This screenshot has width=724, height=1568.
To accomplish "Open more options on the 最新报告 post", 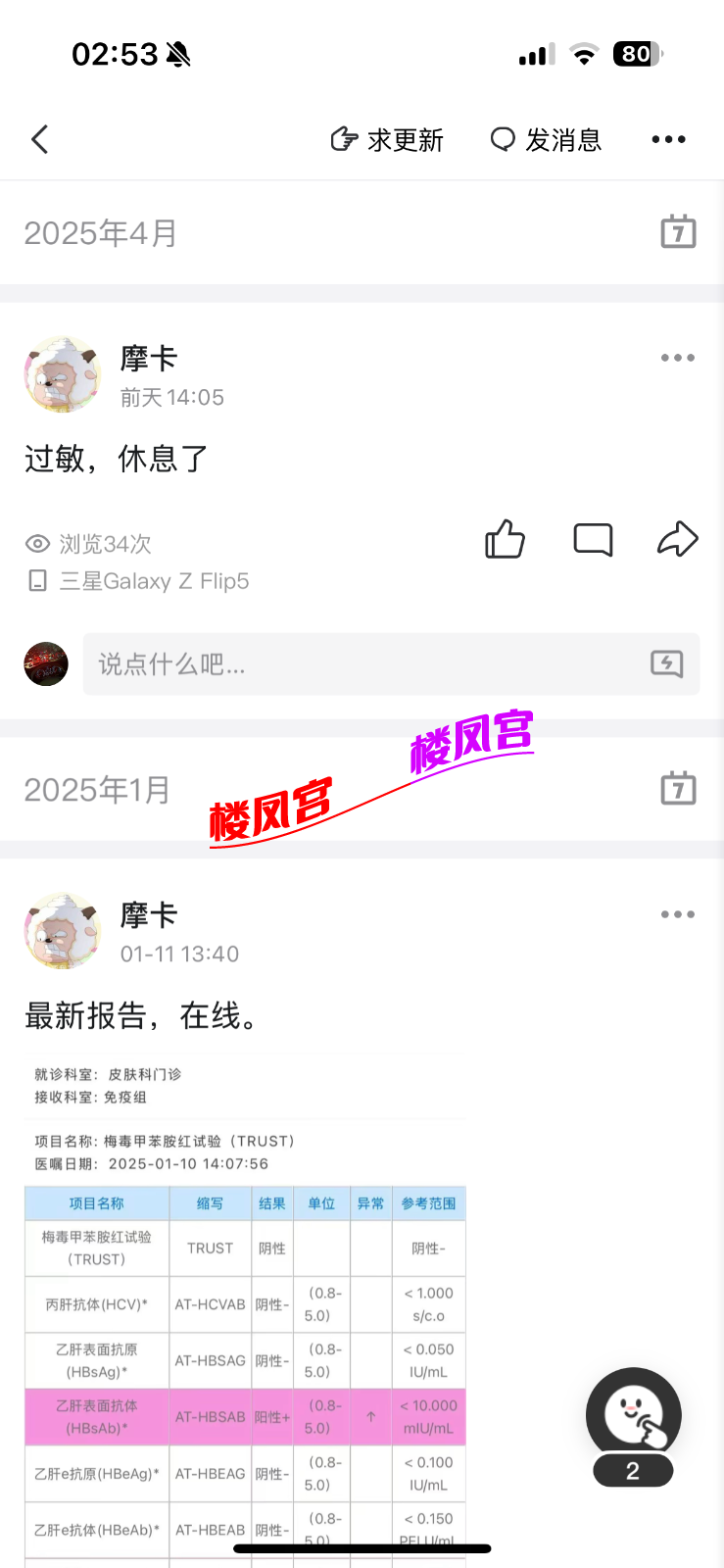I will pyautogui.click(x=677, y=915).
